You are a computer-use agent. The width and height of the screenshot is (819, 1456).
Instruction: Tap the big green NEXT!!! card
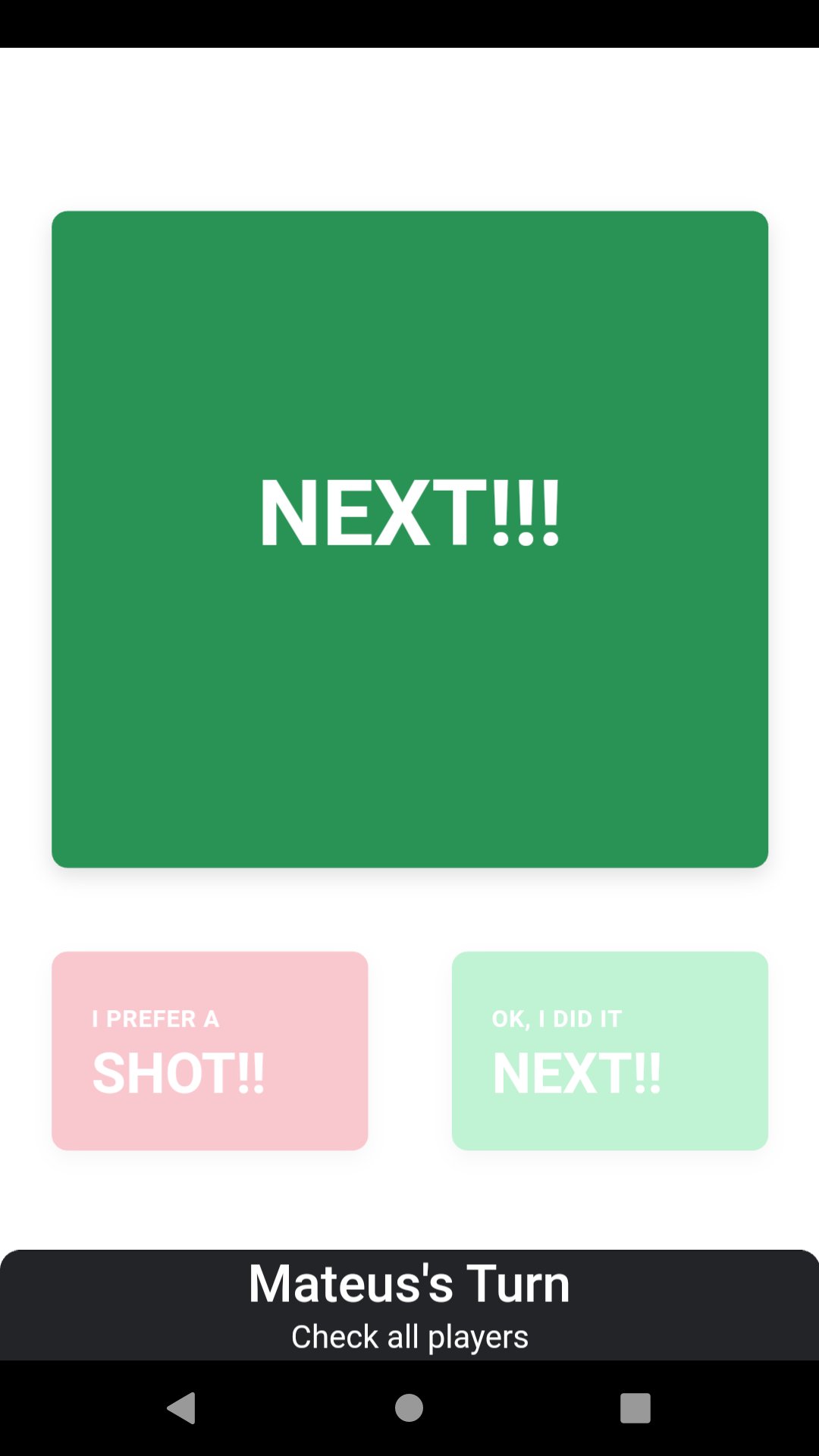point(409,538)
